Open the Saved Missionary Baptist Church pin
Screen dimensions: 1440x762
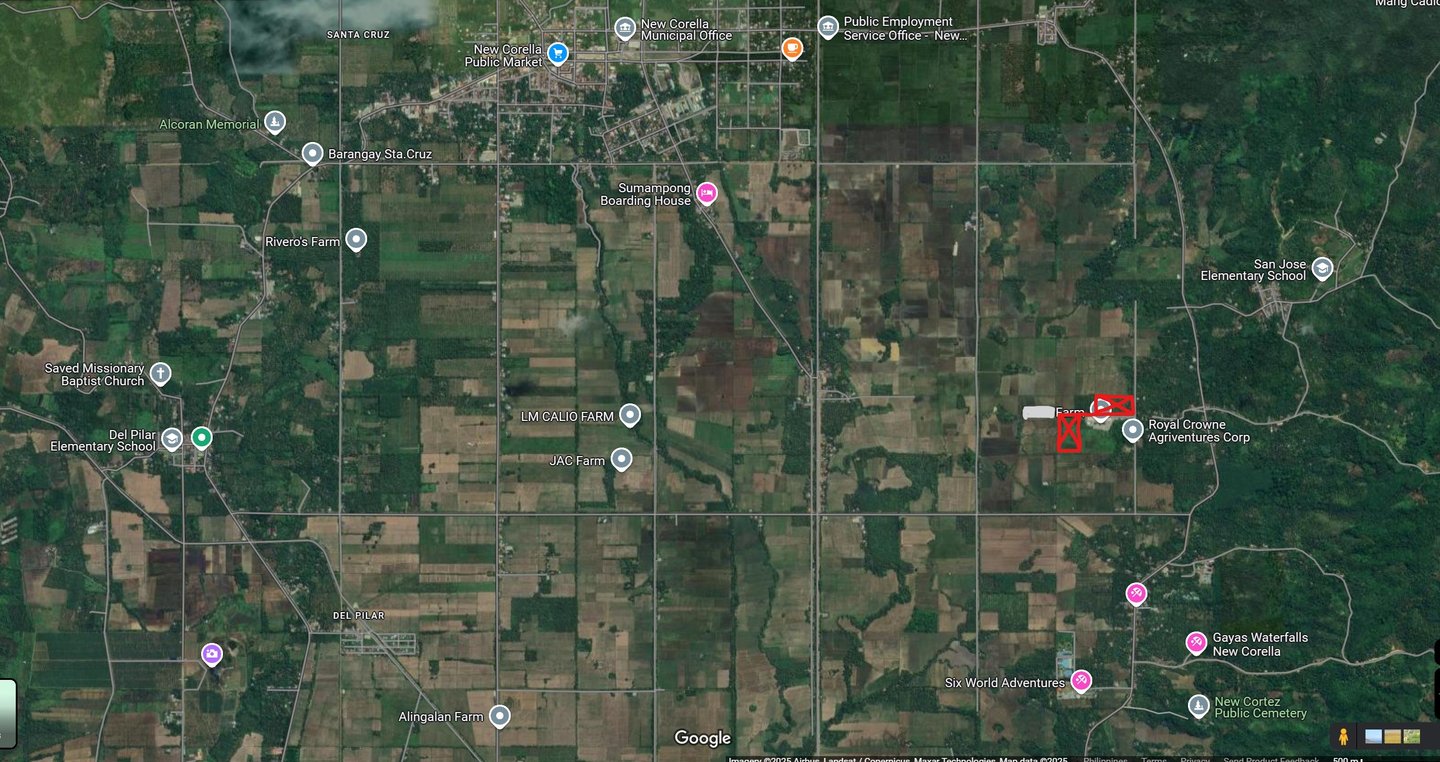[x=160, y=374]
